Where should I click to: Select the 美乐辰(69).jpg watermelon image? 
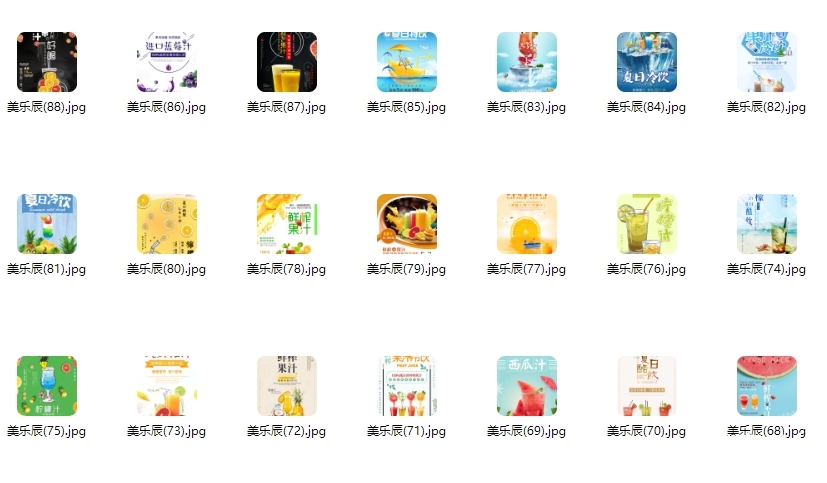[527, 386]
